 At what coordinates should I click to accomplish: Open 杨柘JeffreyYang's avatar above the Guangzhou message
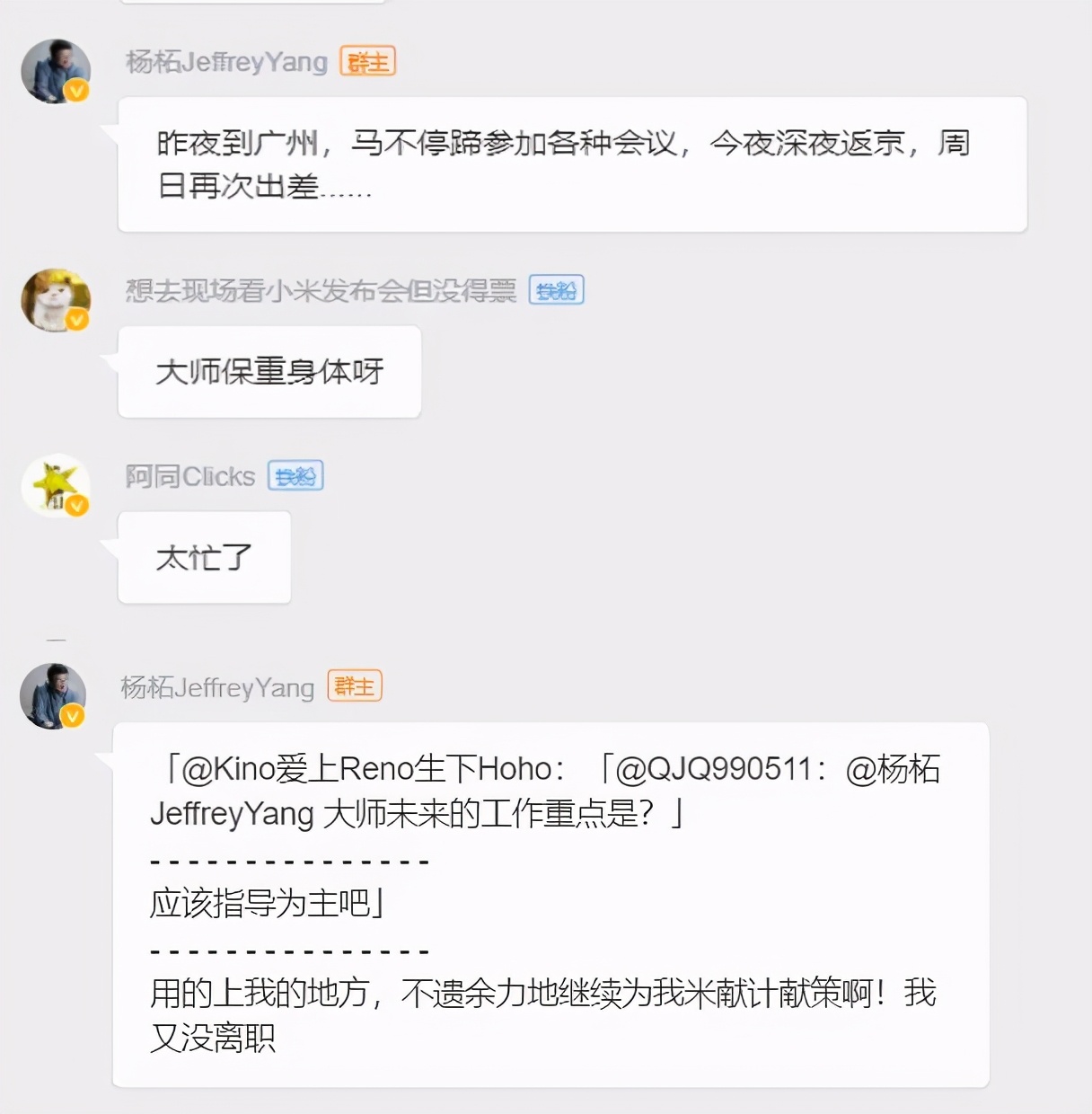(x=56, y=71)
